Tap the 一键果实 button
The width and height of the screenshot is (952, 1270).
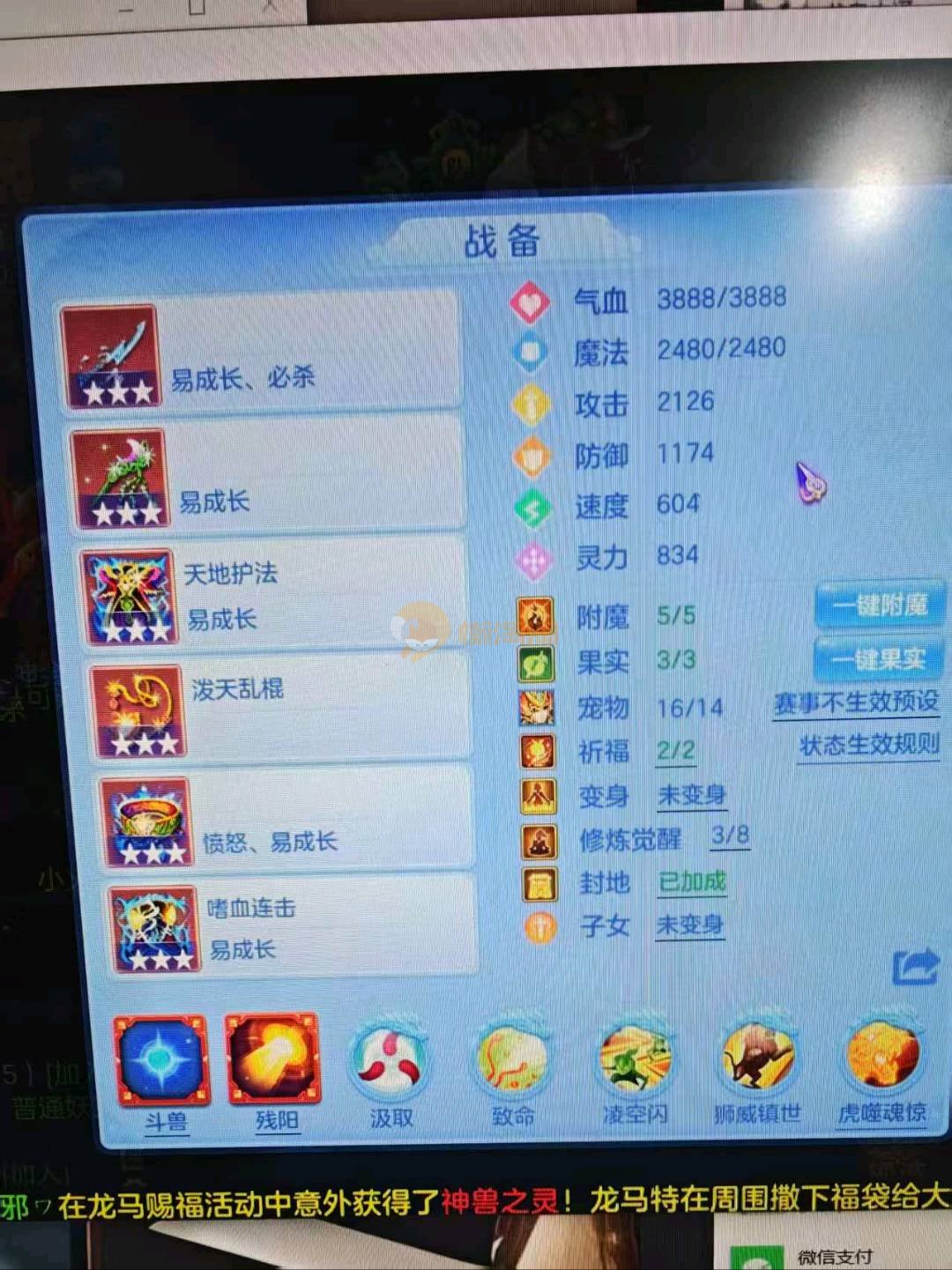click(878, 658)
